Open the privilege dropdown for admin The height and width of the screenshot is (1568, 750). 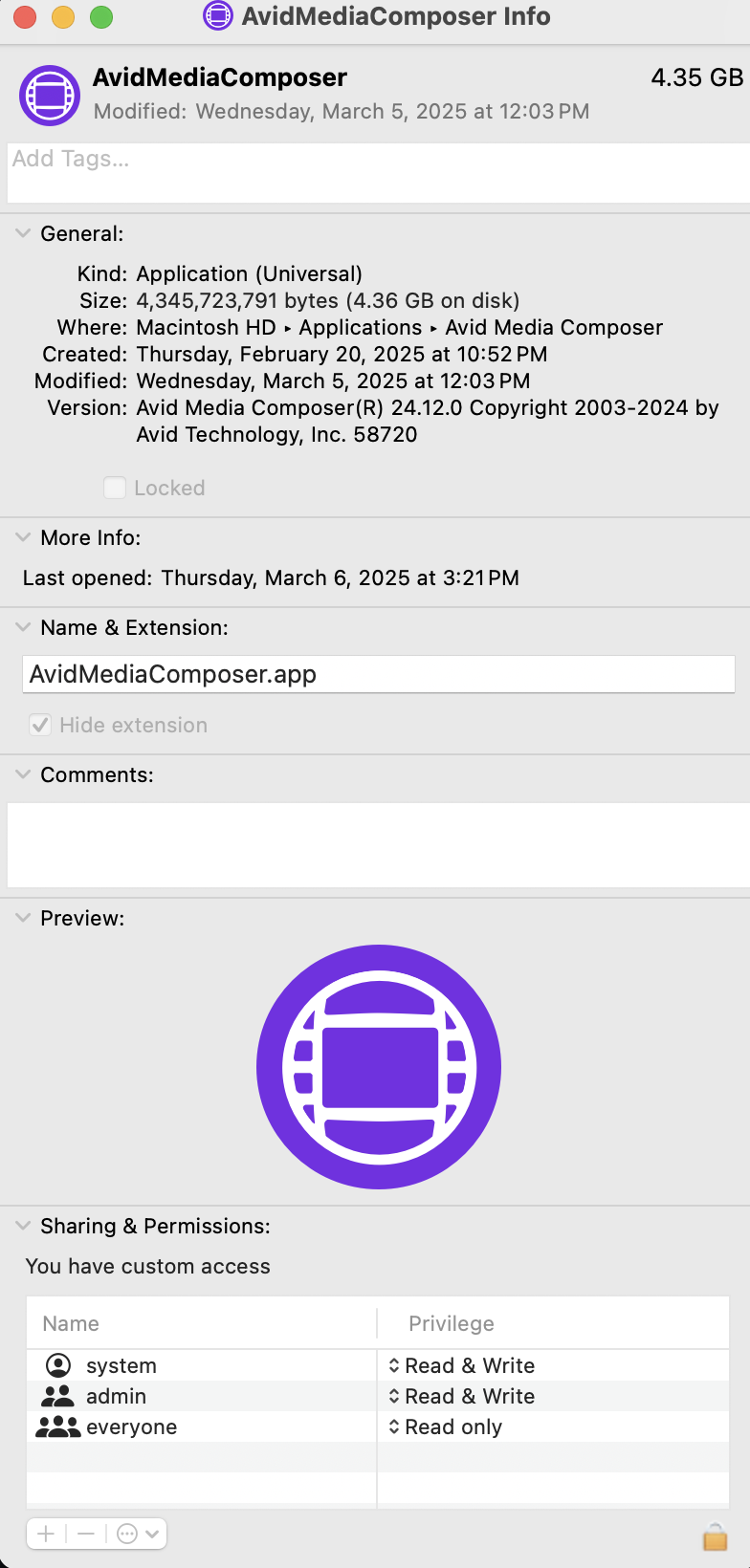tap(461, 1396)
